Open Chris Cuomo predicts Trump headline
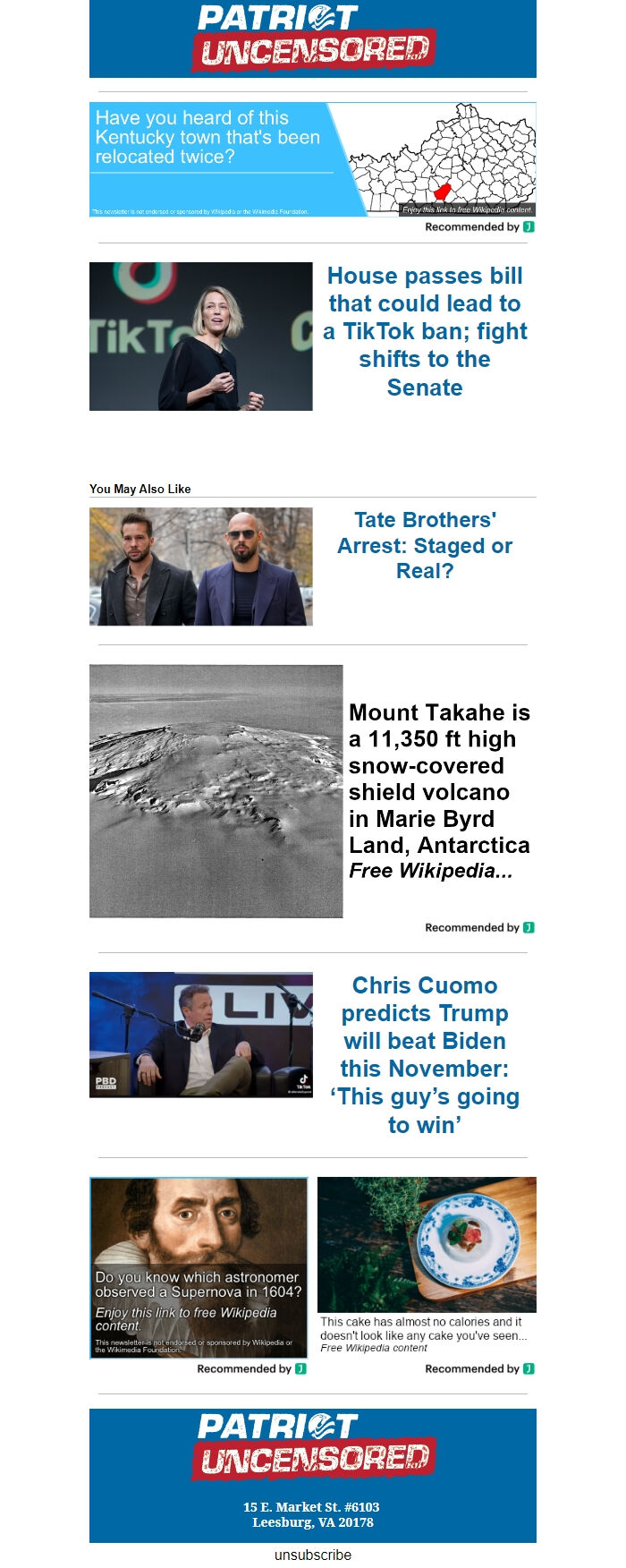The image size is (626, 1568). pos(425,1054)
